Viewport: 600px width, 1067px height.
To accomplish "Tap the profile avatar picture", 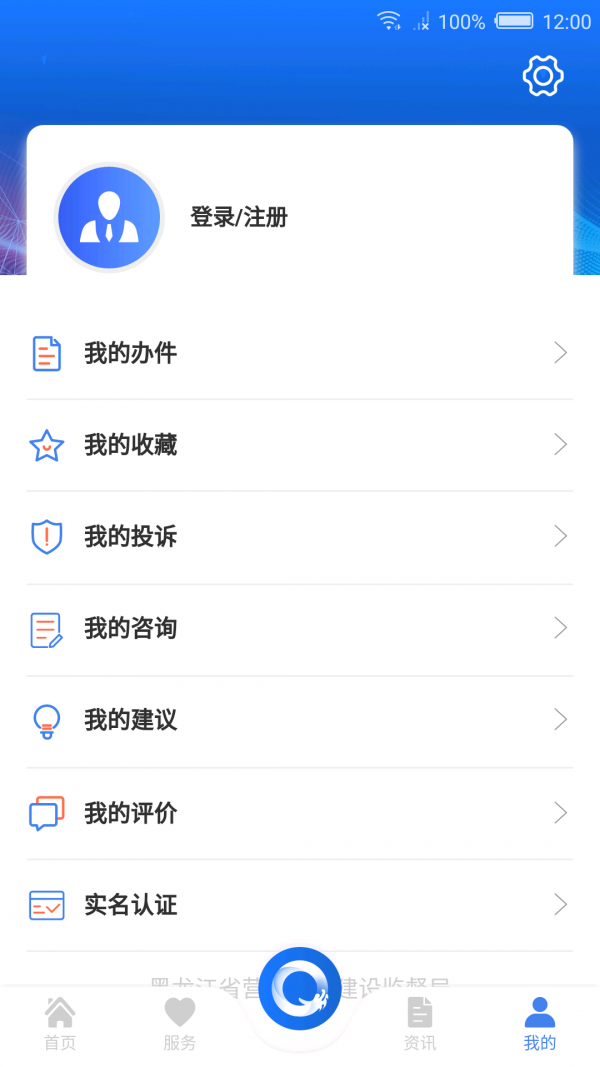I will 108,217.
